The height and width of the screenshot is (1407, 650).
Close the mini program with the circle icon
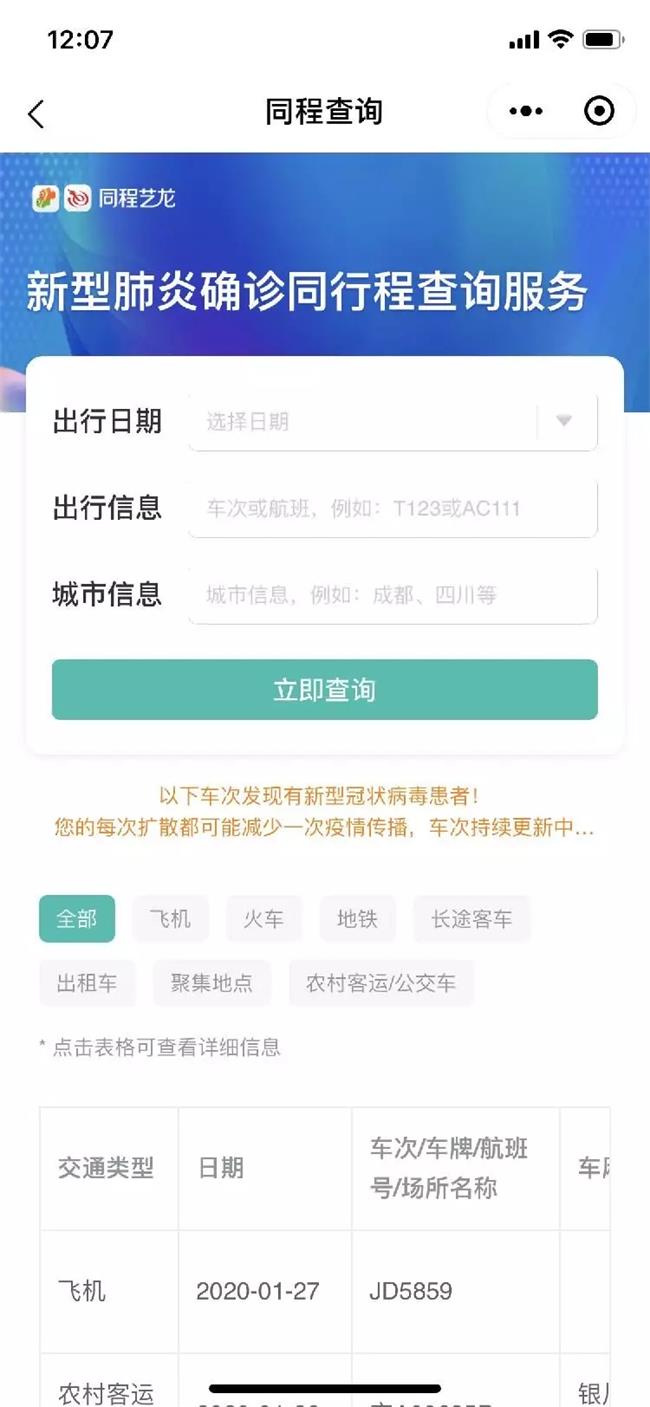598,112
